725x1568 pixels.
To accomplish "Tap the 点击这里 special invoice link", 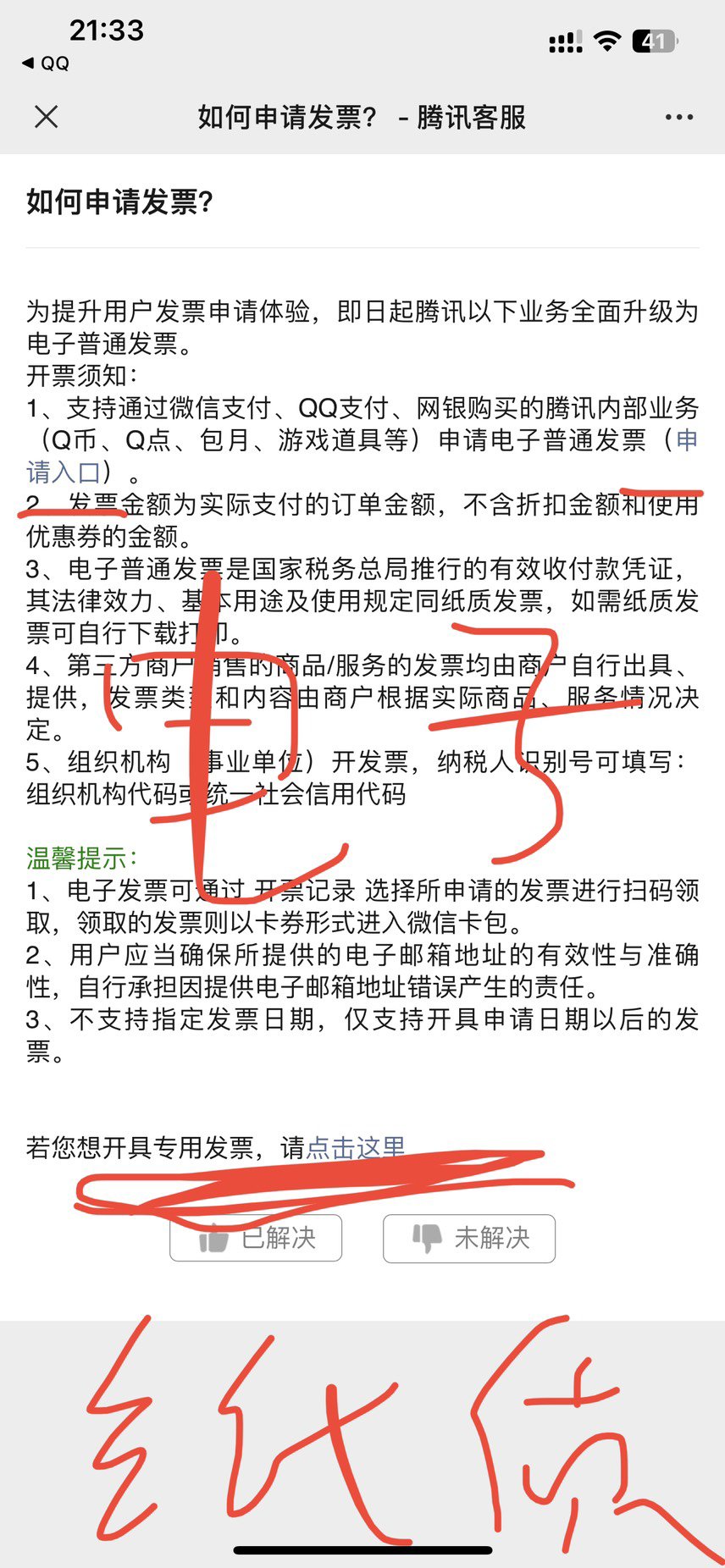I will 355,1147.
